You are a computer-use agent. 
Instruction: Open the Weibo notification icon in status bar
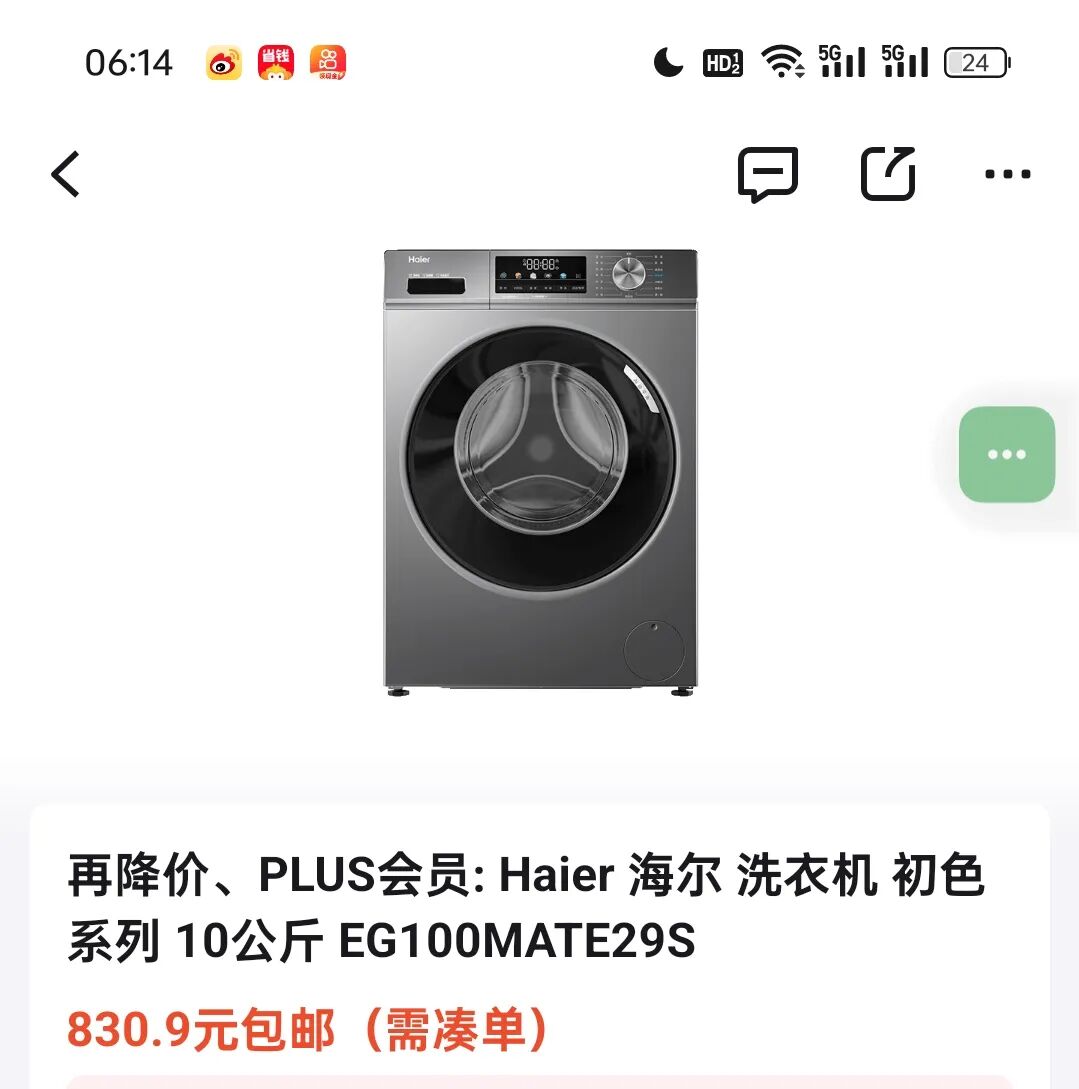pyautogui.click(x=224, y=62)
